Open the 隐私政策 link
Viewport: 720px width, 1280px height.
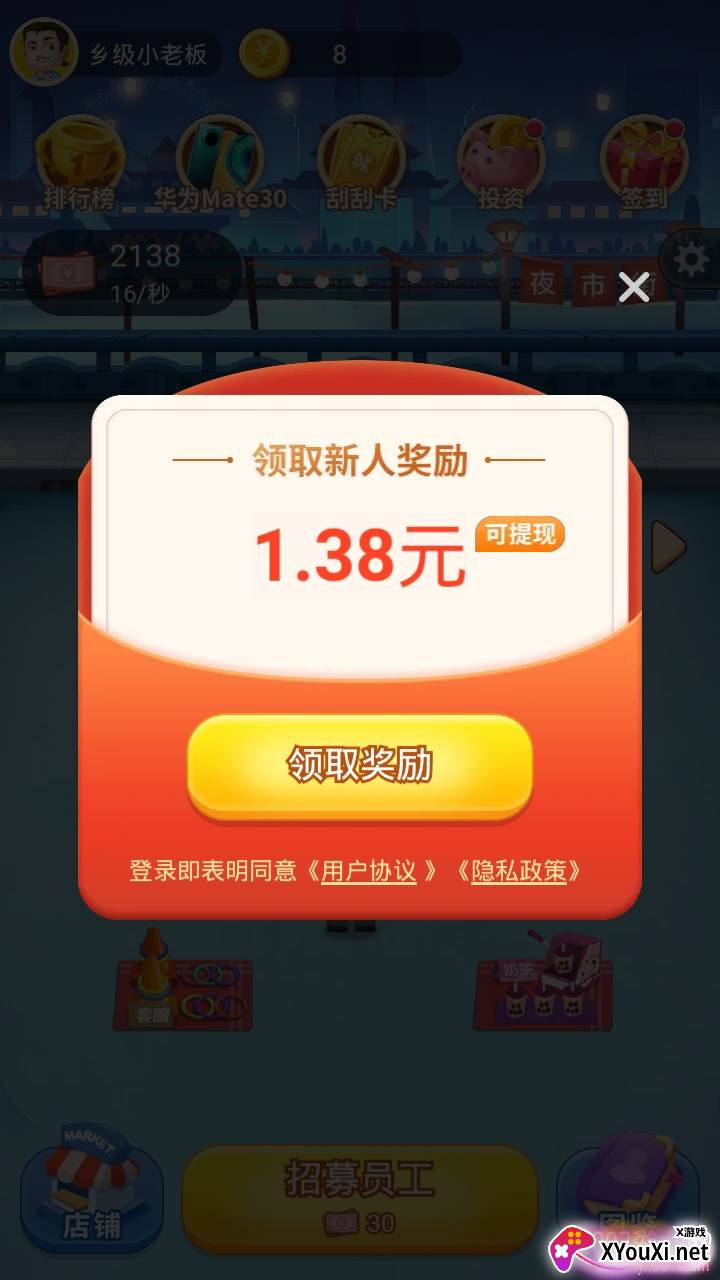point(518,871)
